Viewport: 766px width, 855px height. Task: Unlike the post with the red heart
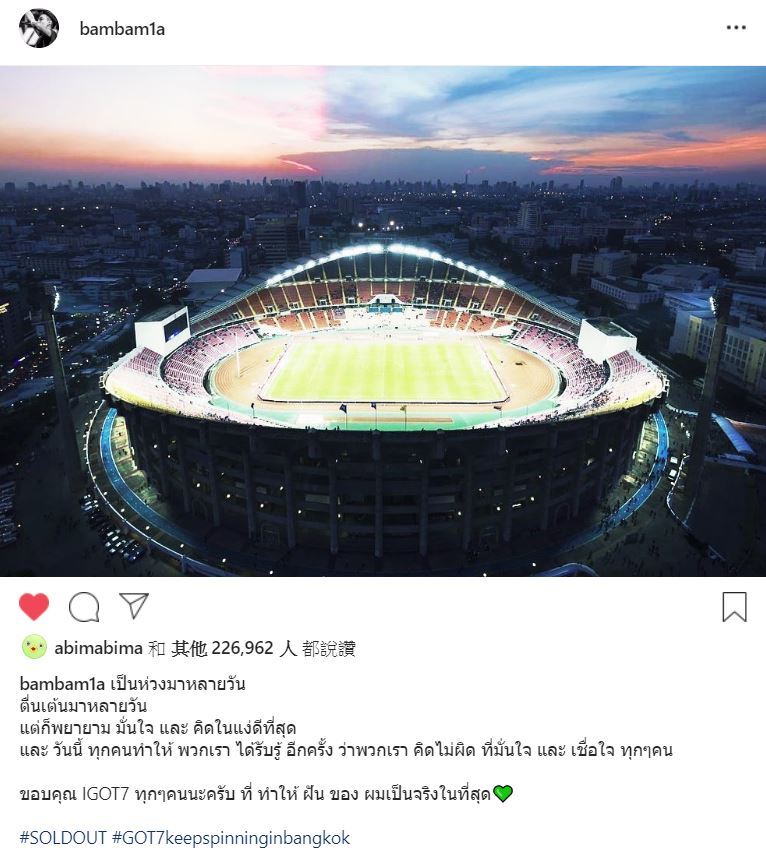(34, 606)
